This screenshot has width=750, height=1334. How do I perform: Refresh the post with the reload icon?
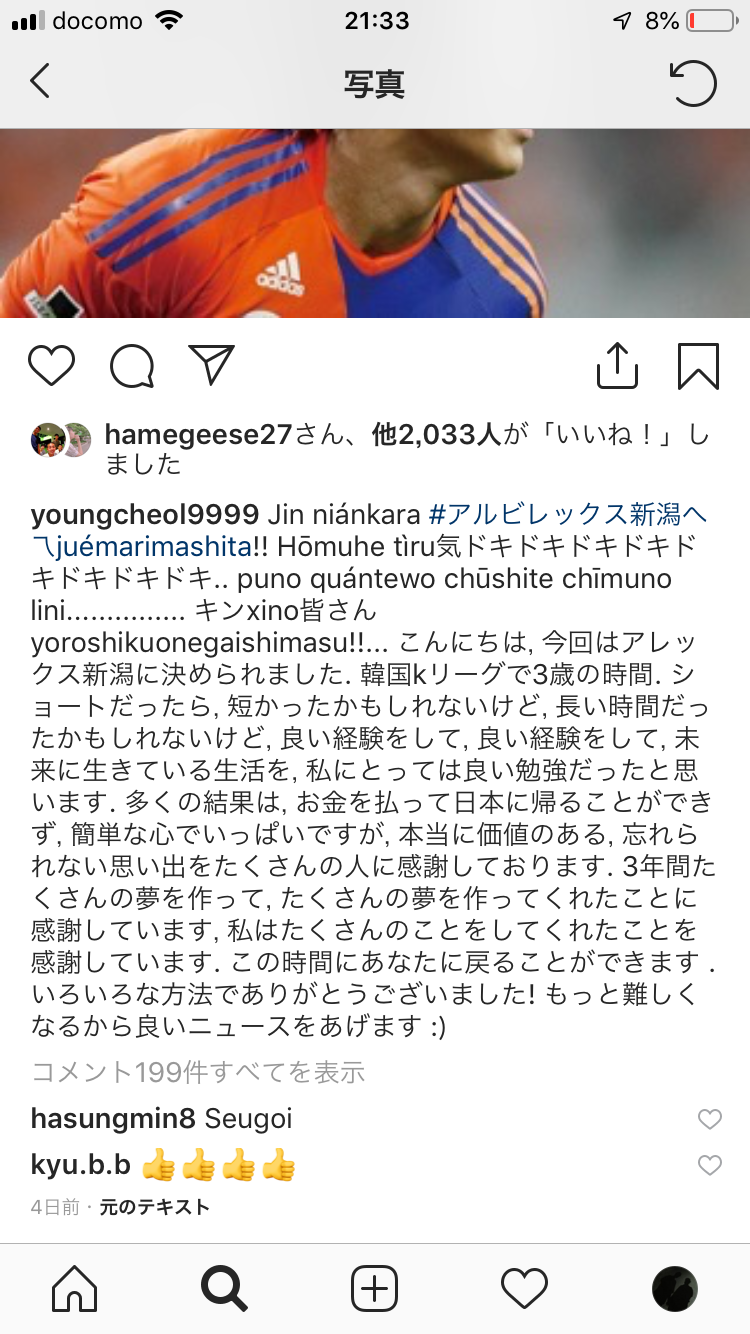(x=692, y=82)
